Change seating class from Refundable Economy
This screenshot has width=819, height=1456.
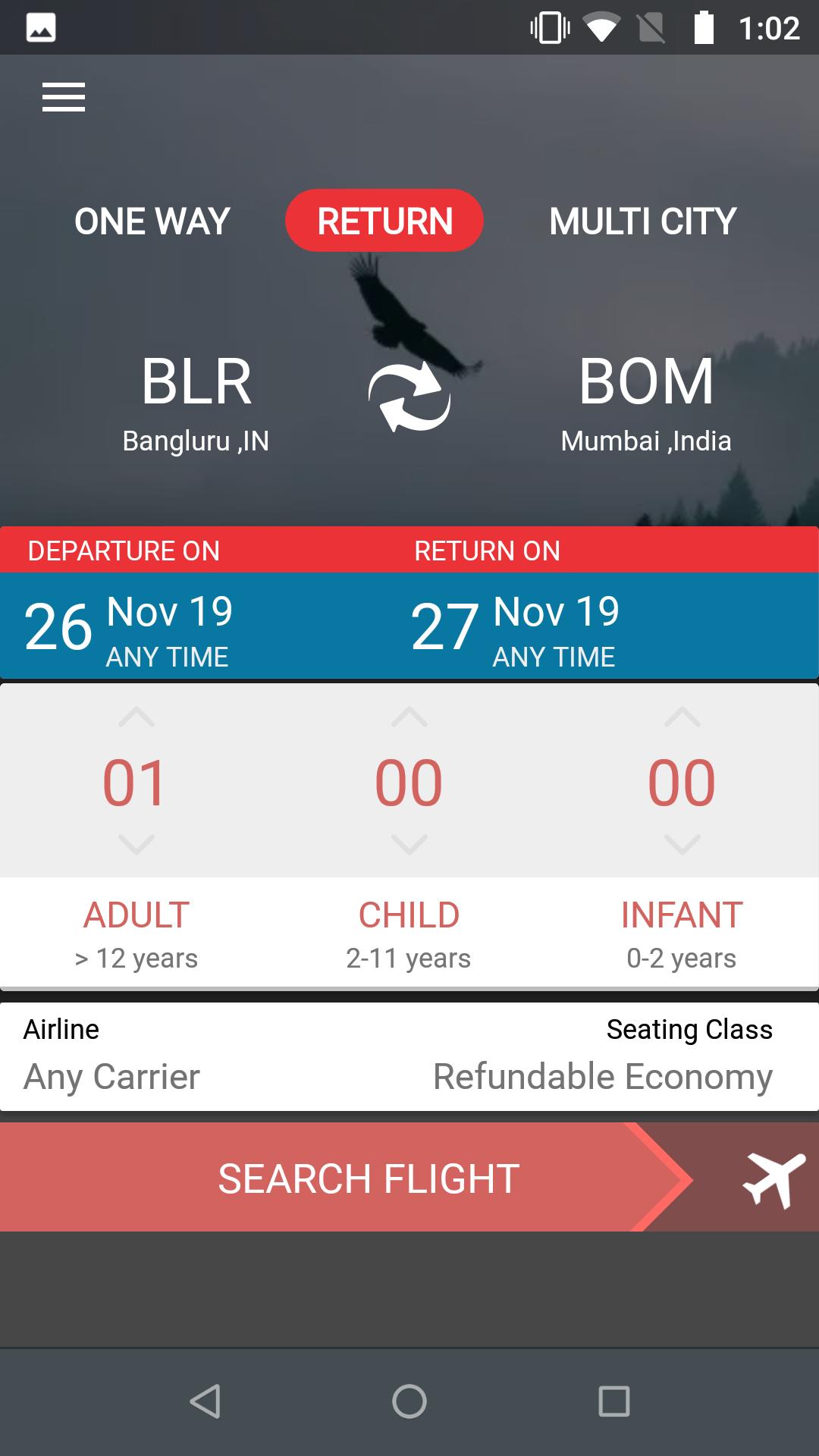(x=603, y=1075)
